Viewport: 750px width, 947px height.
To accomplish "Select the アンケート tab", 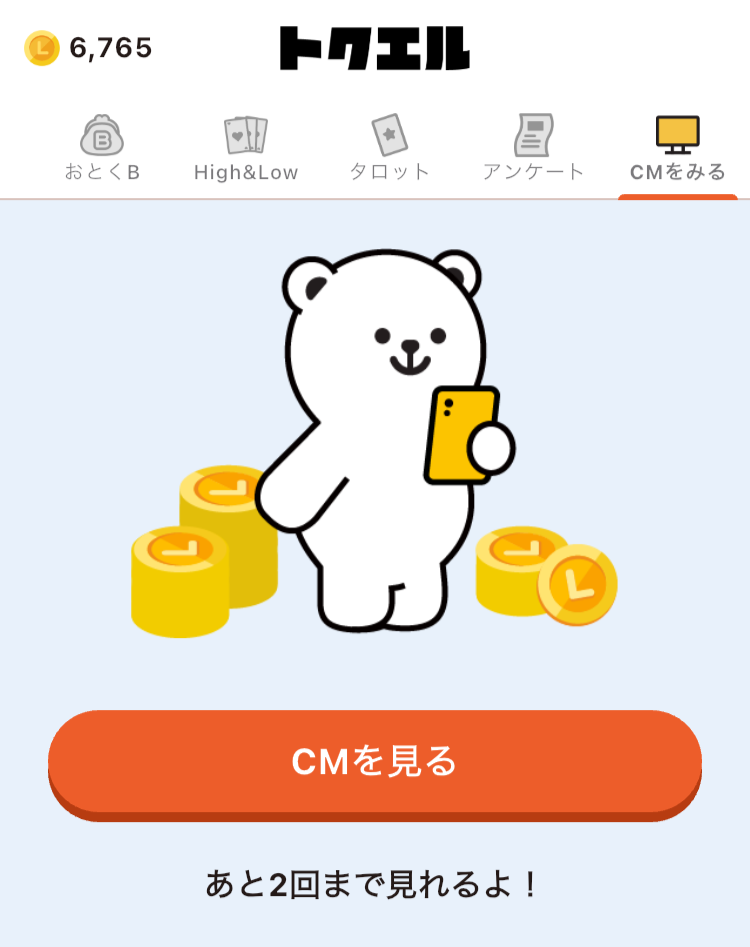I will coord(533,150).
